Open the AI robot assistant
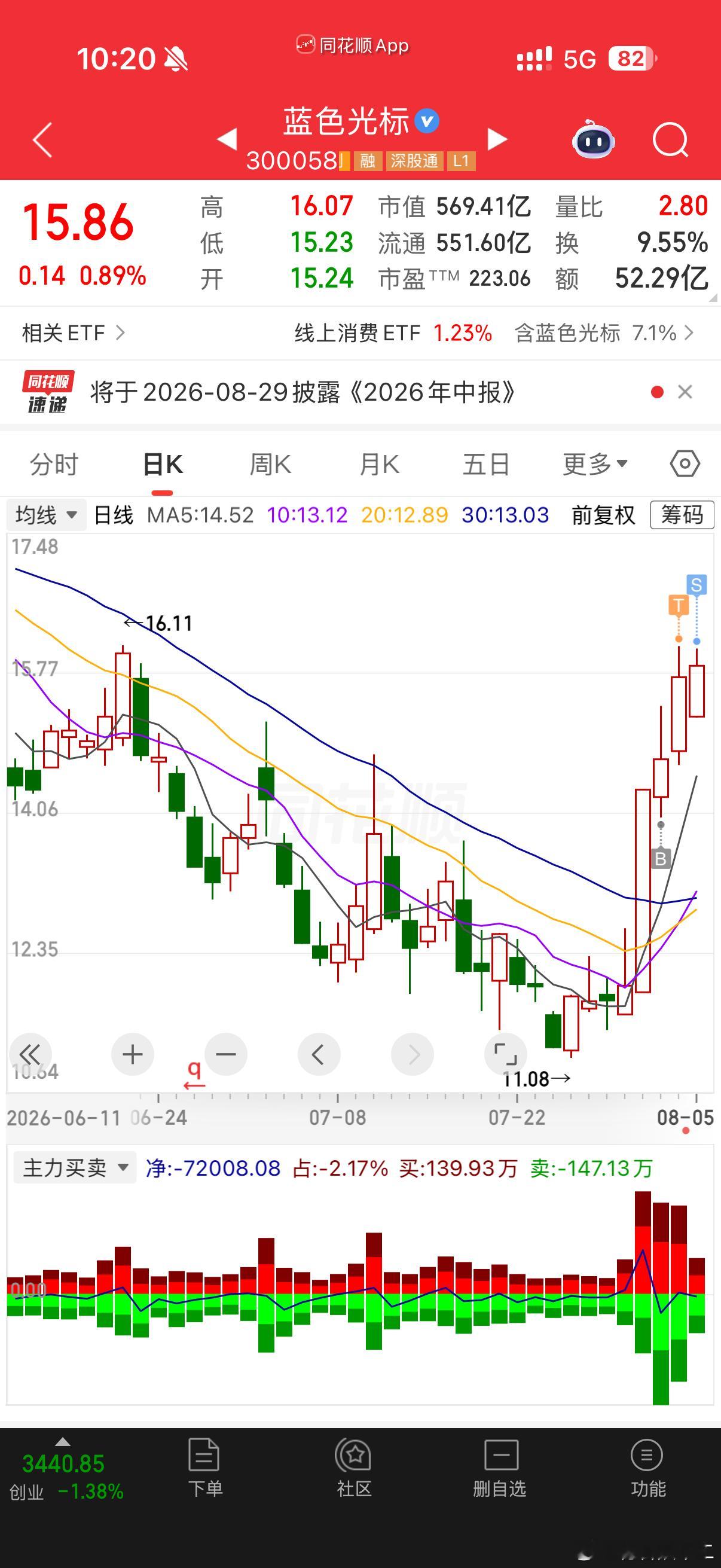721x1568 pixels. click(593, 139)
